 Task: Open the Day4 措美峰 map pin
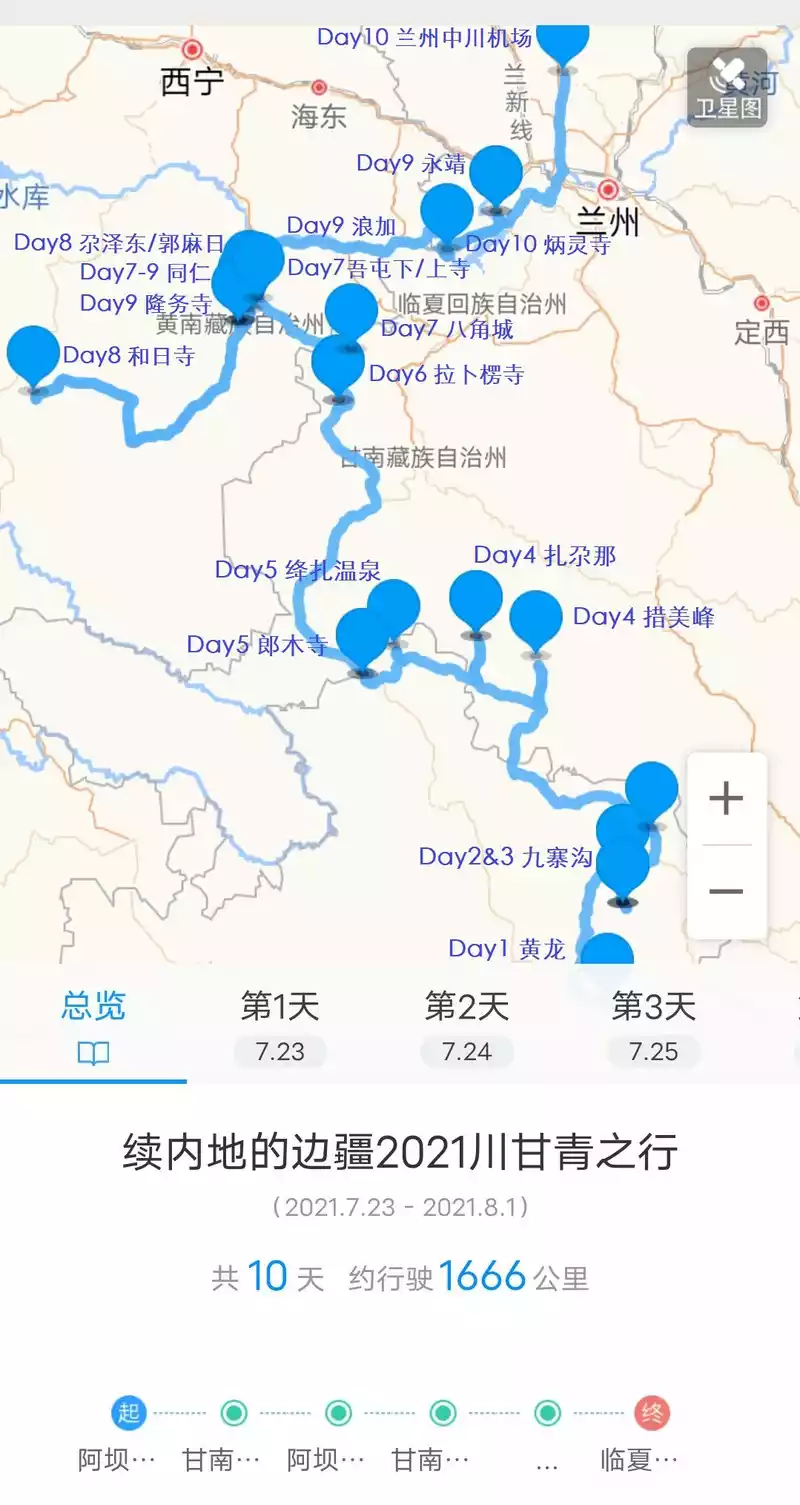536,617
